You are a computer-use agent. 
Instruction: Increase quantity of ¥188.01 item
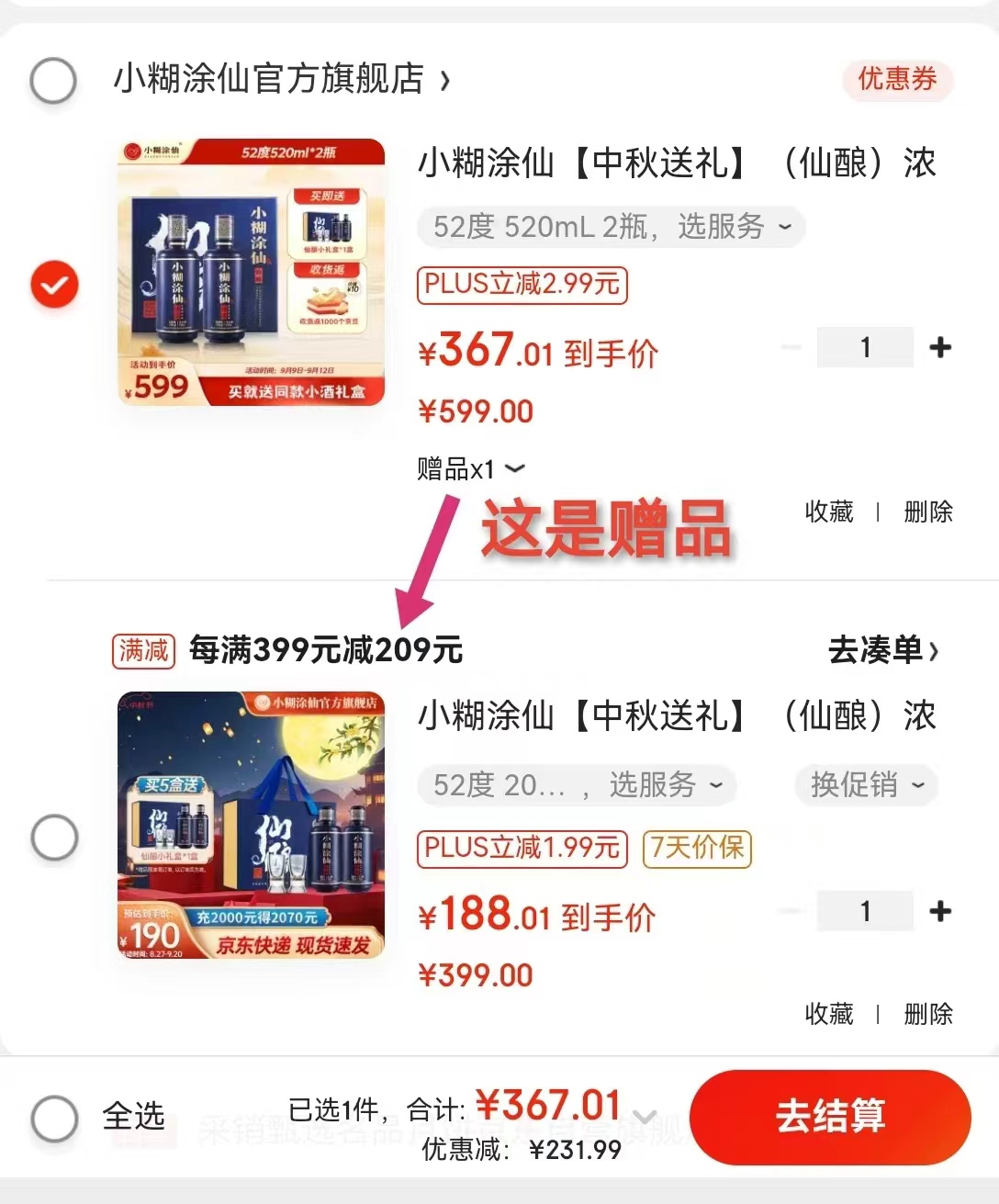(940, 911)
